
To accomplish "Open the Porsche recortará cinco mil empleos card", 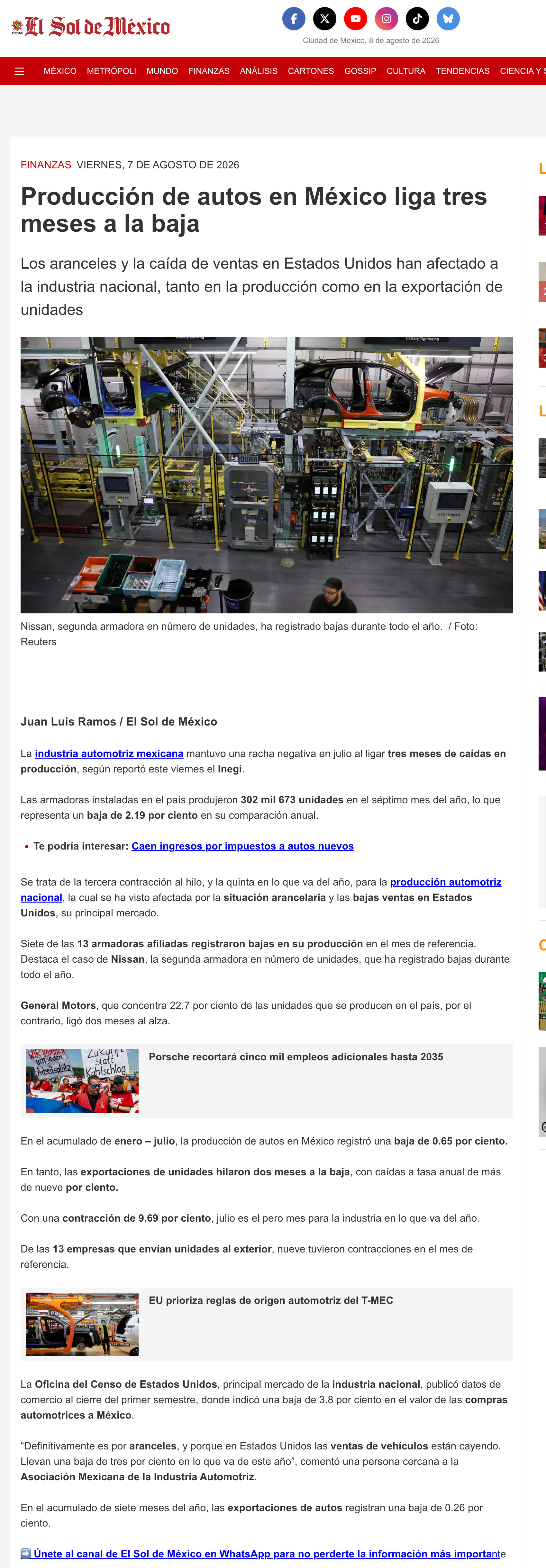I will (266, 1081).
